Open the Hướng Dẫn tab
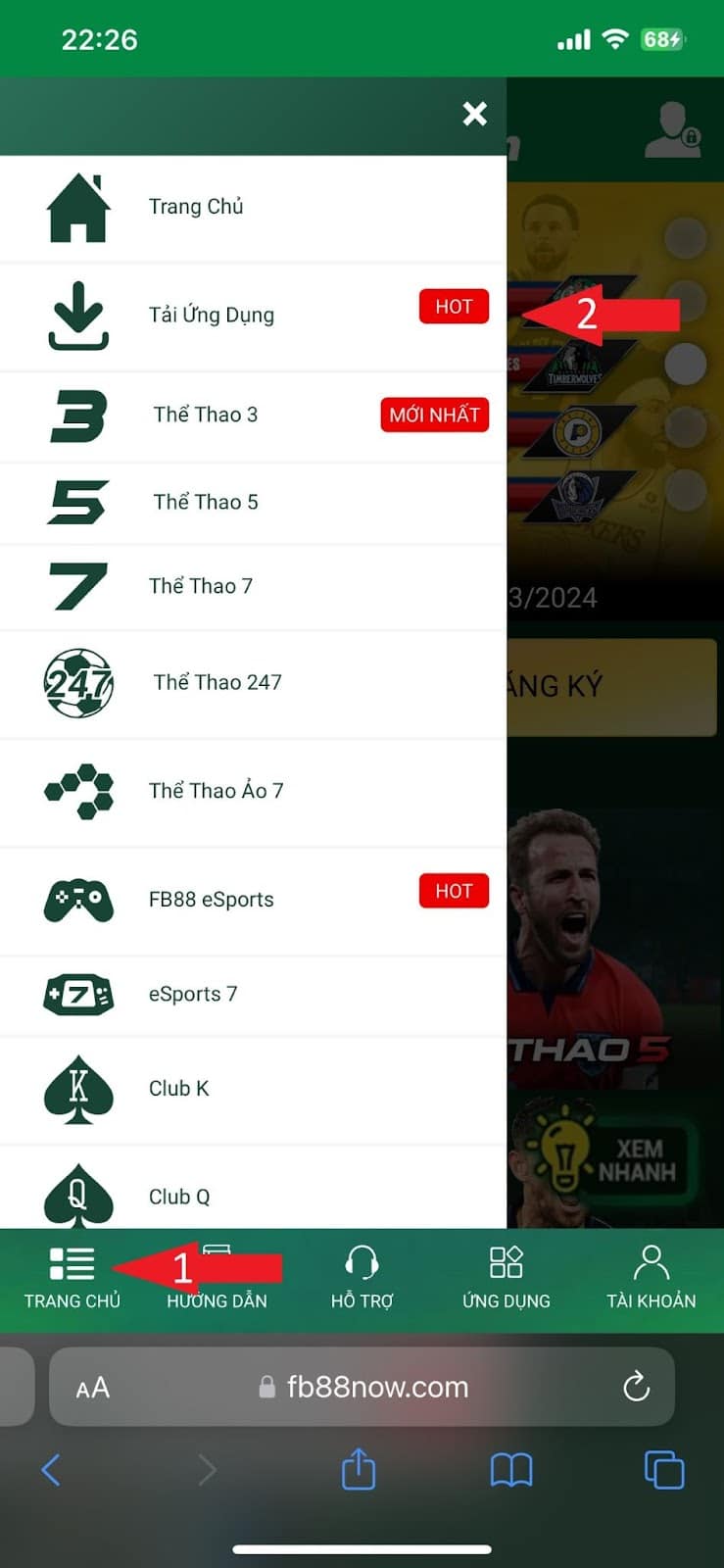 [x=217, y=1279]
